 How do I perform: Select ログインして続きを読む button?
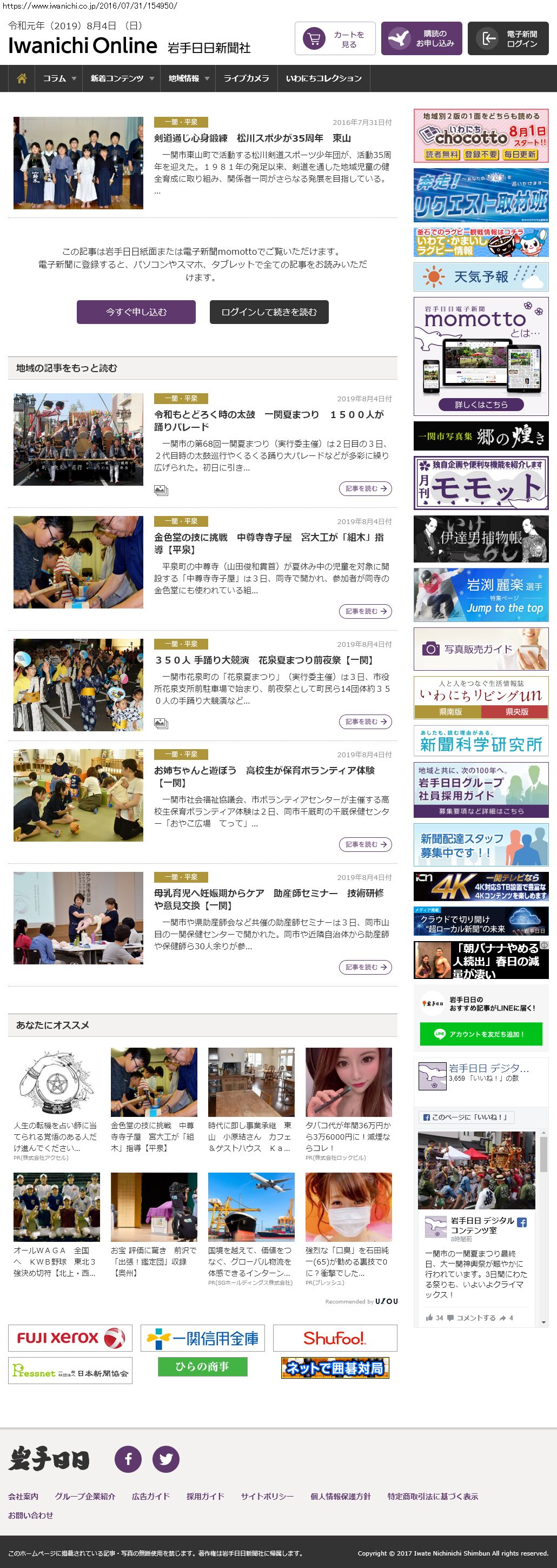point(269,312)
